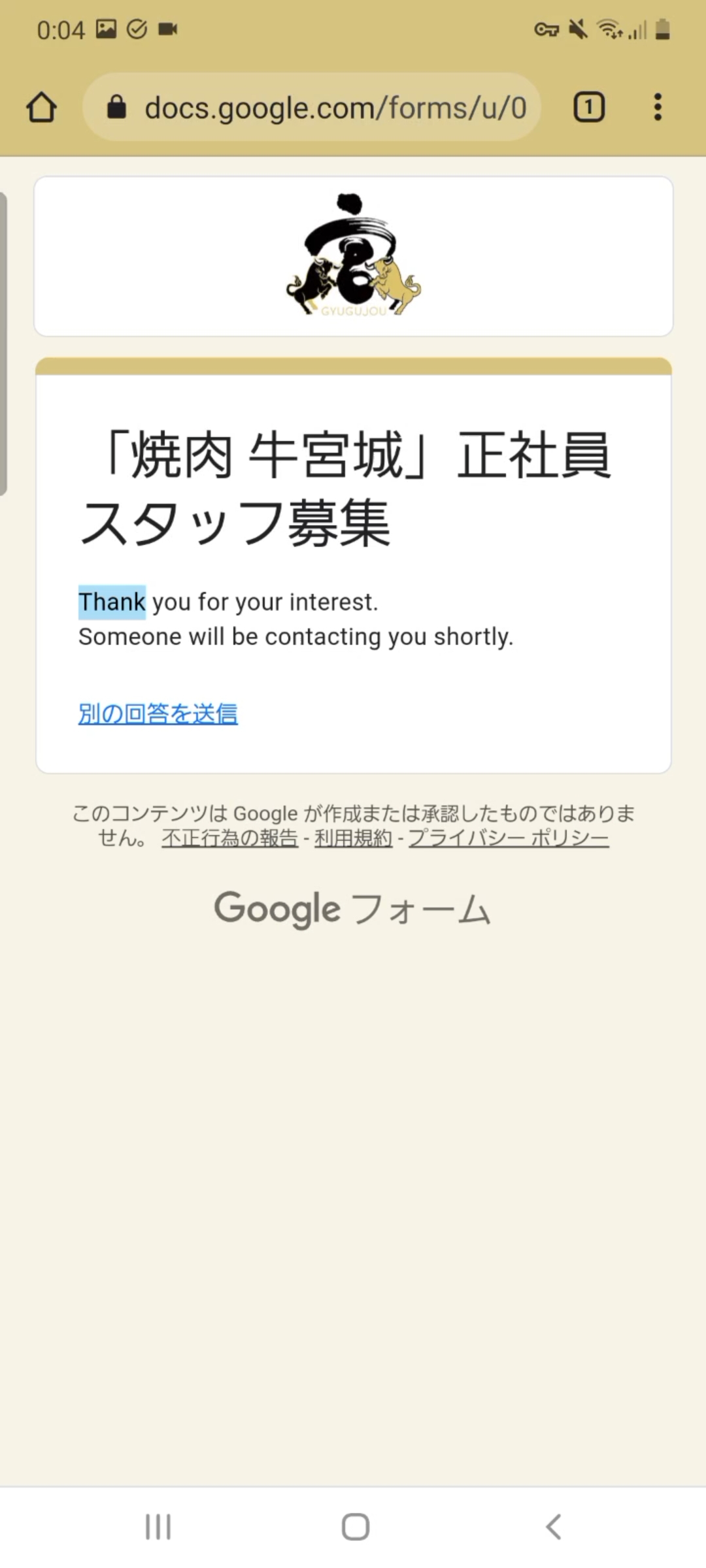Screen dimensions: 706x1568
Task: Tap the Google フォーム footer logo
Action: (x=353, y=909)
